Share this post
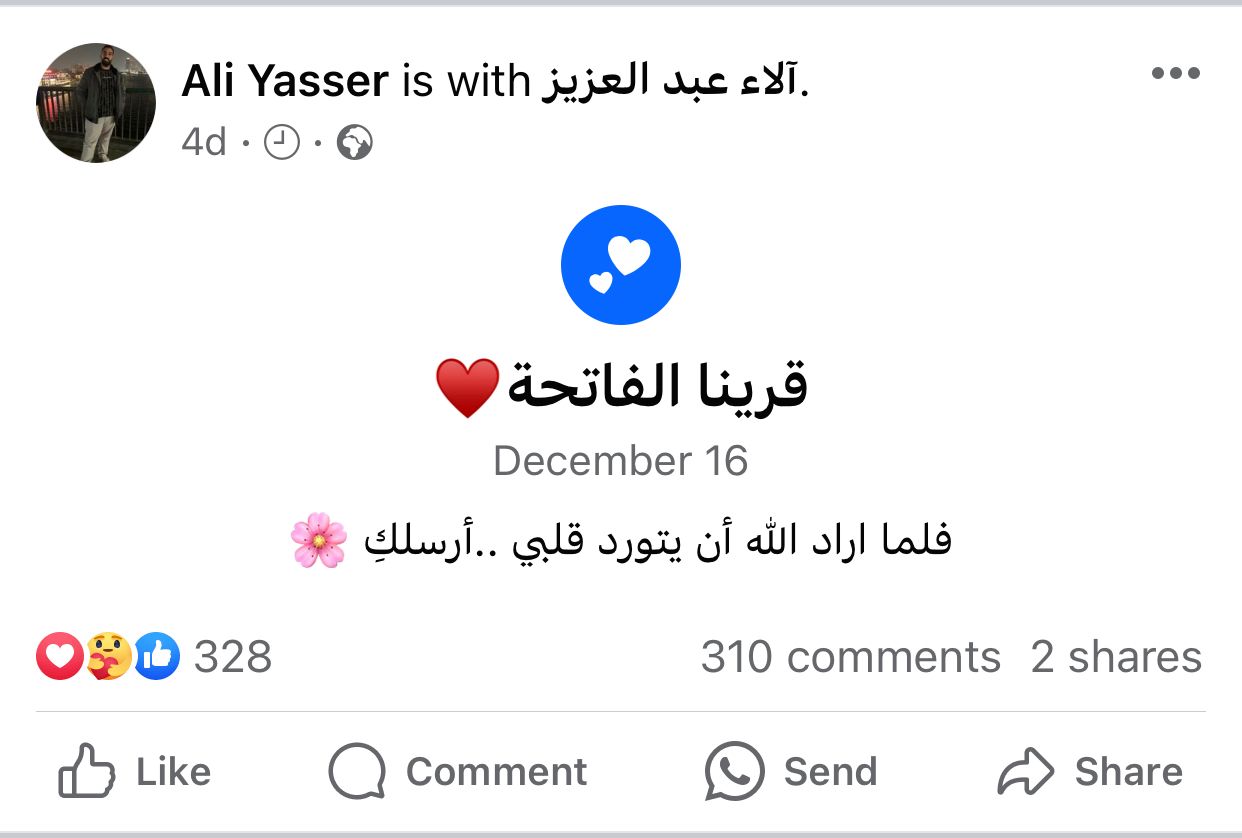Image resolution: width=1242 pixels, height=838 pixels. tap(1090, 772)
